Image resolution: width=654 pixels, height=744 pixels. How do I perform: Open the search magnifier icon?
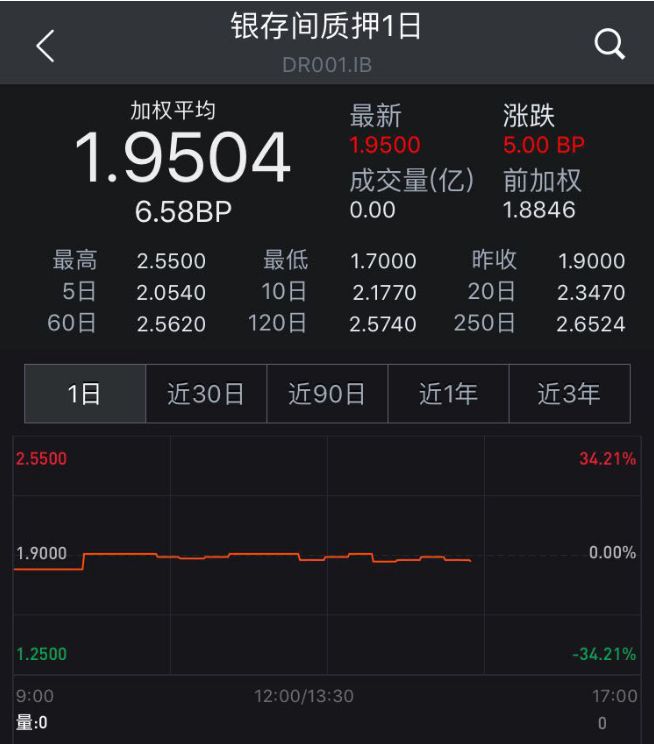click(x=609, y=44)
